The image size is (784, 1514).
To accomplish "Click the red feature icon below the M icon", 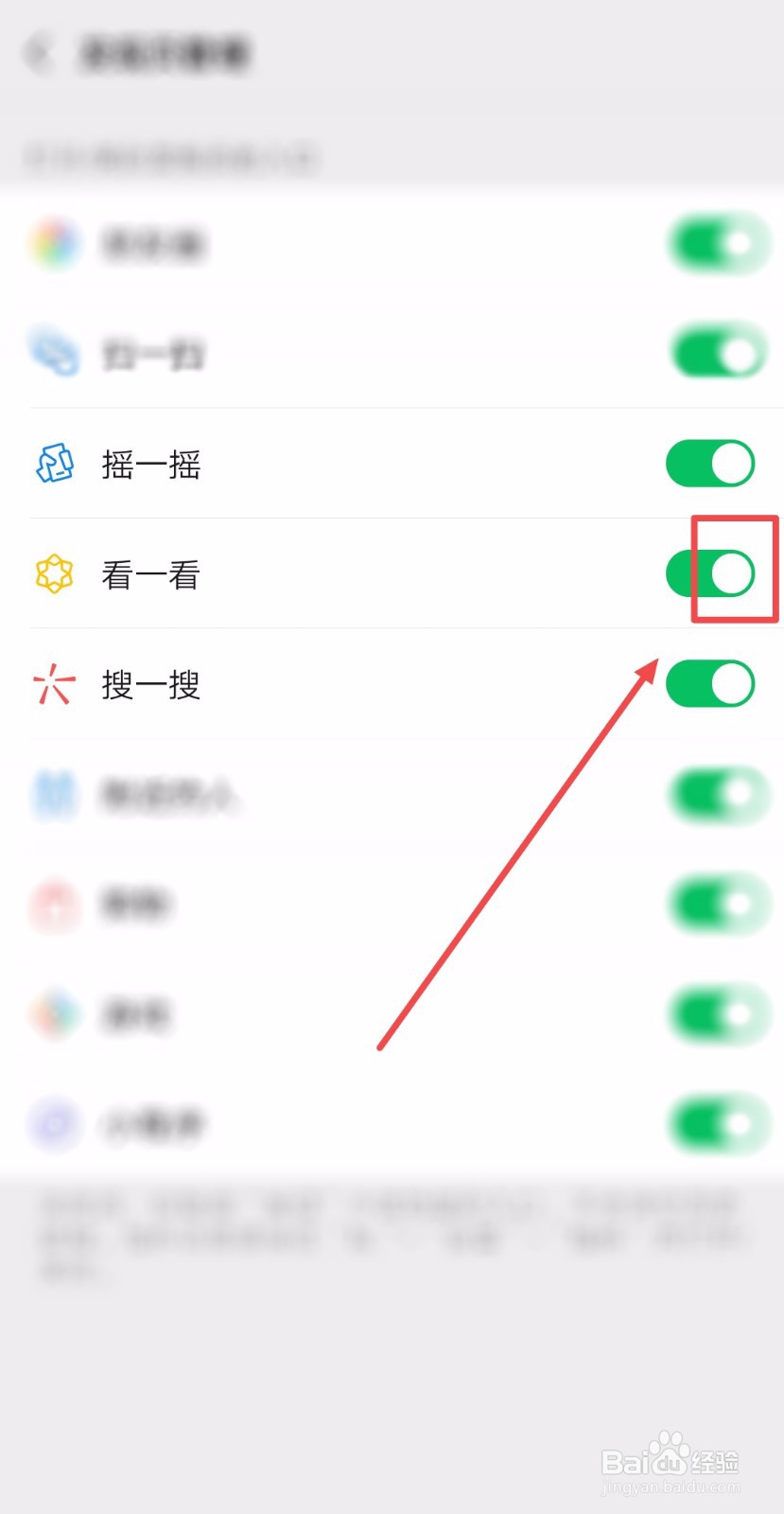I will 54,905.
